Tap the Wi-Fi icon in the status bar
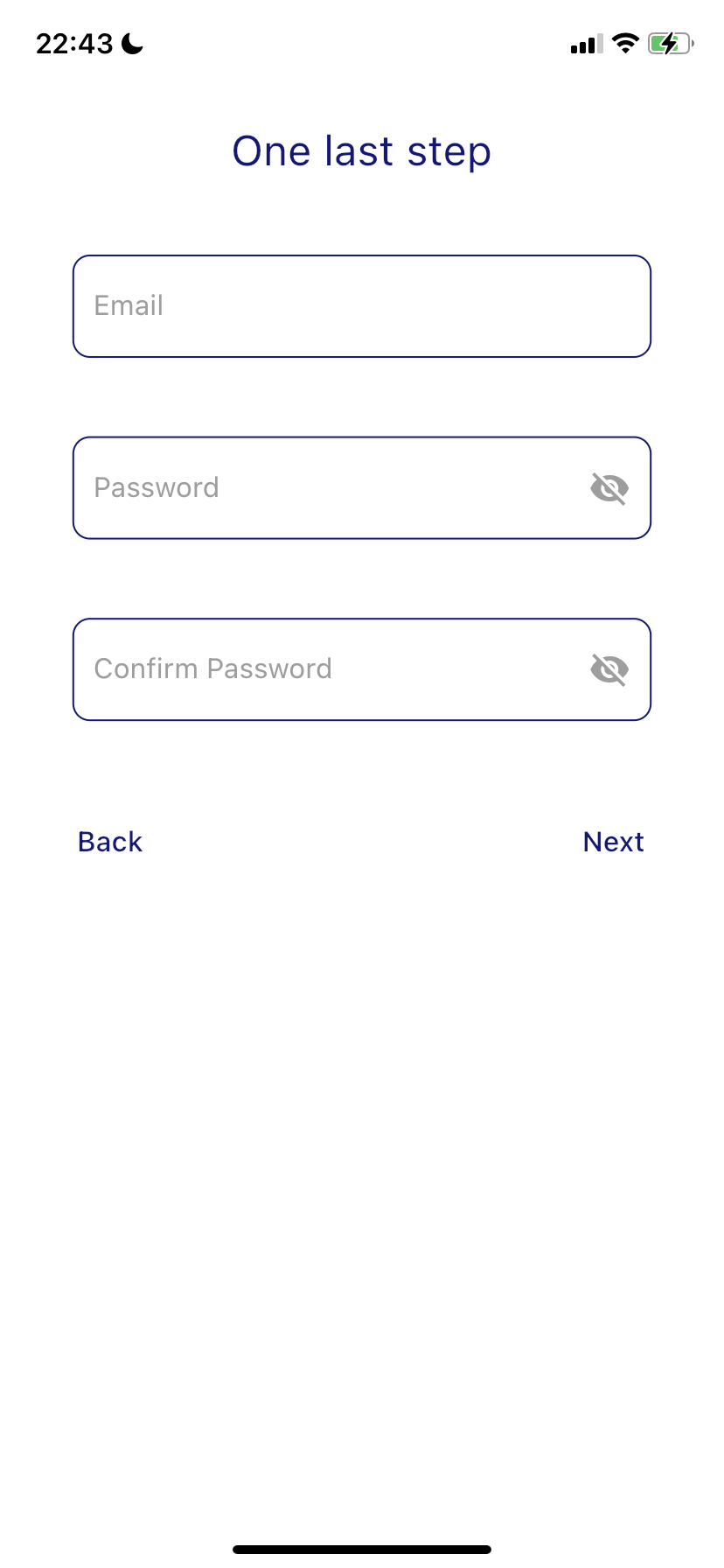This screenshot has height=1568, width=724. (625, 43)
